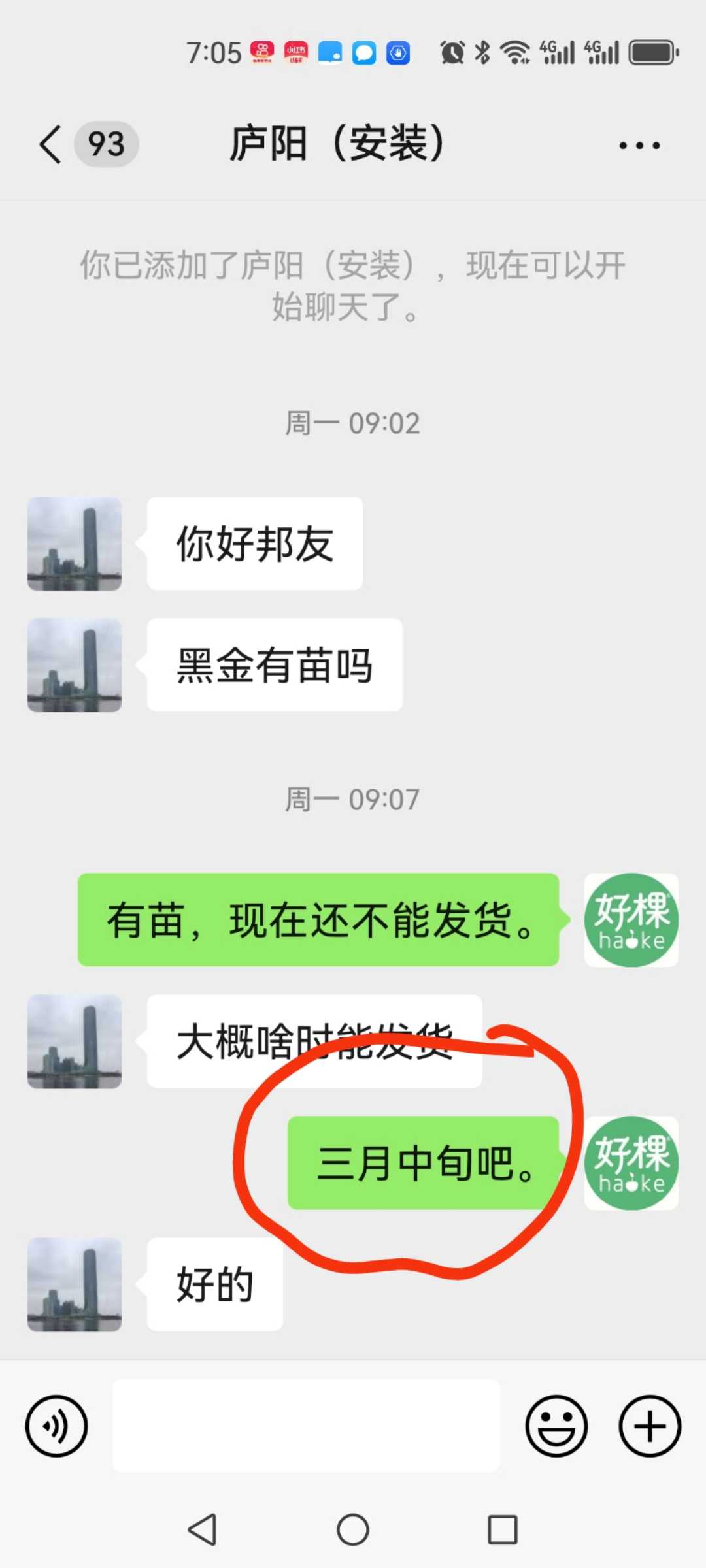This screenshot has height=1568, width=706.
Task: Open the recent apps view
Action: (503, 1529)
